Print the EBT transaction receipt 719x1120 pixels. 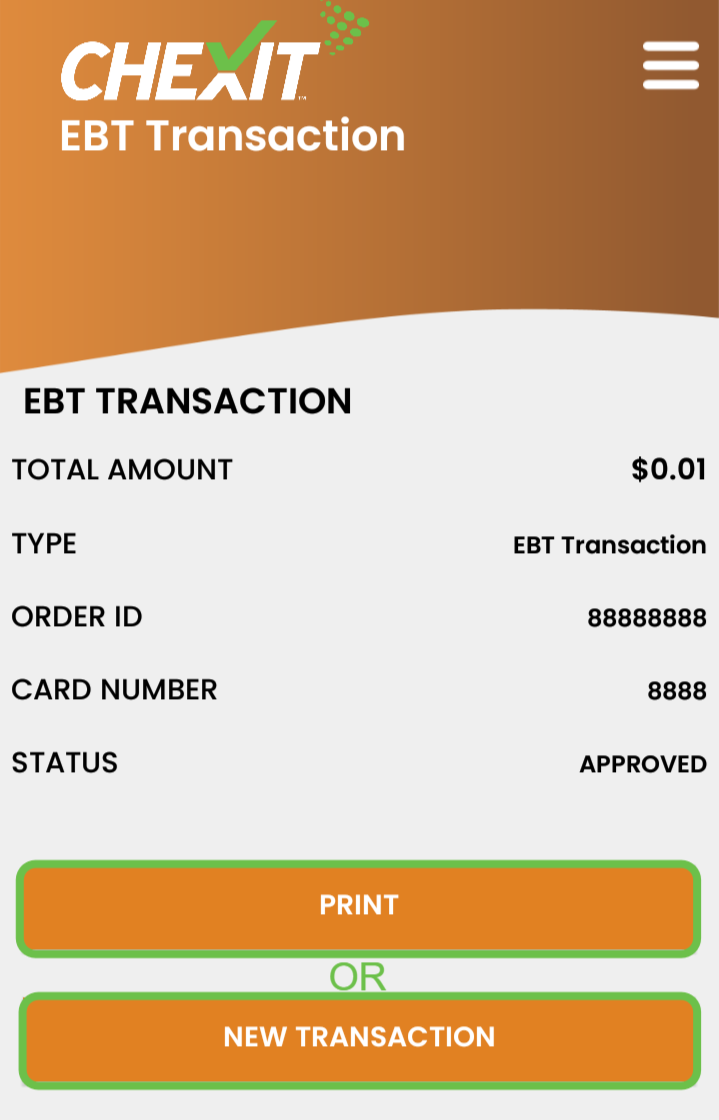point(359,907)
